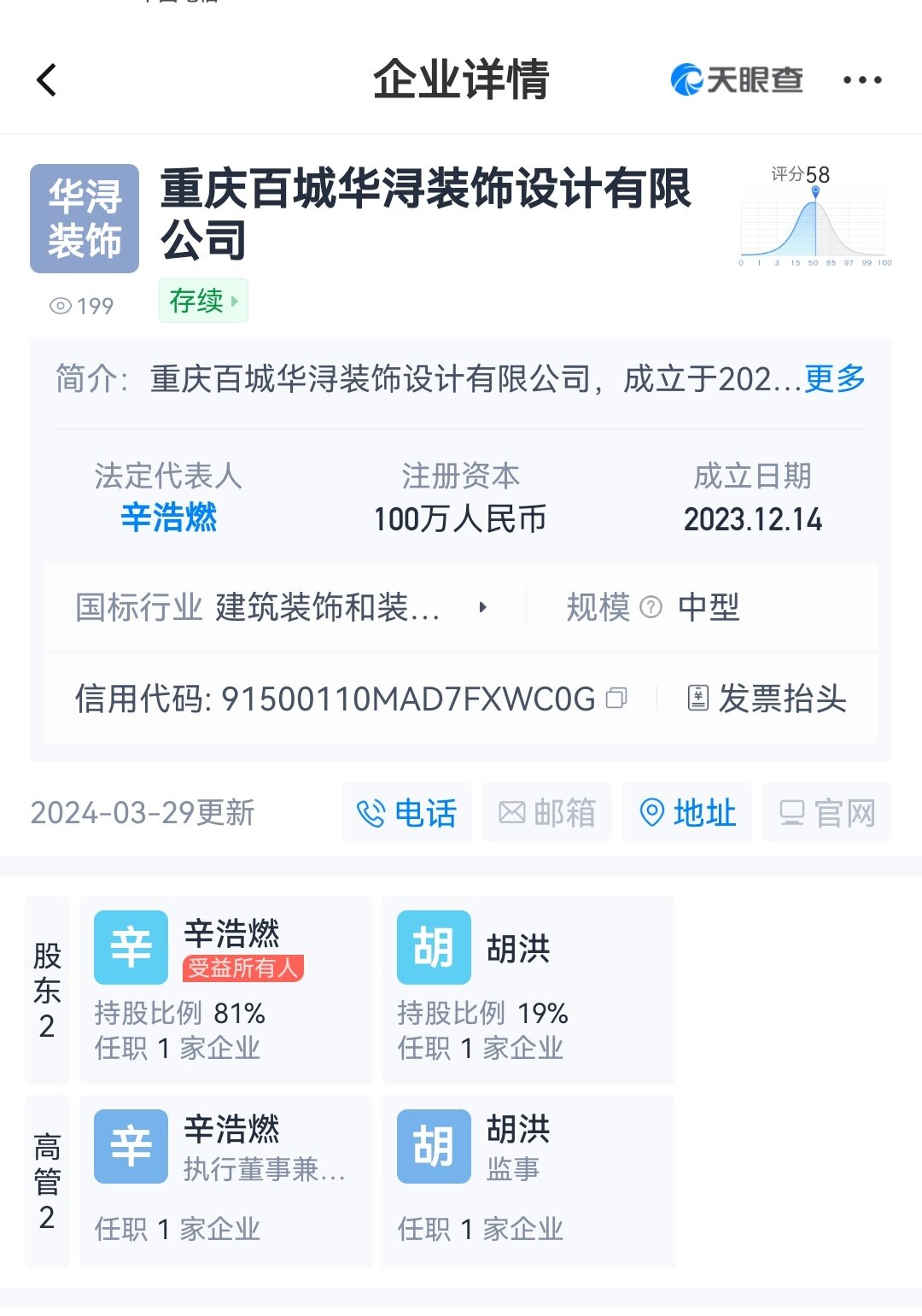The image size is (922, 1316).
Task: Open legal representative 辛浩燃's profile
Action: click(168, 518)
